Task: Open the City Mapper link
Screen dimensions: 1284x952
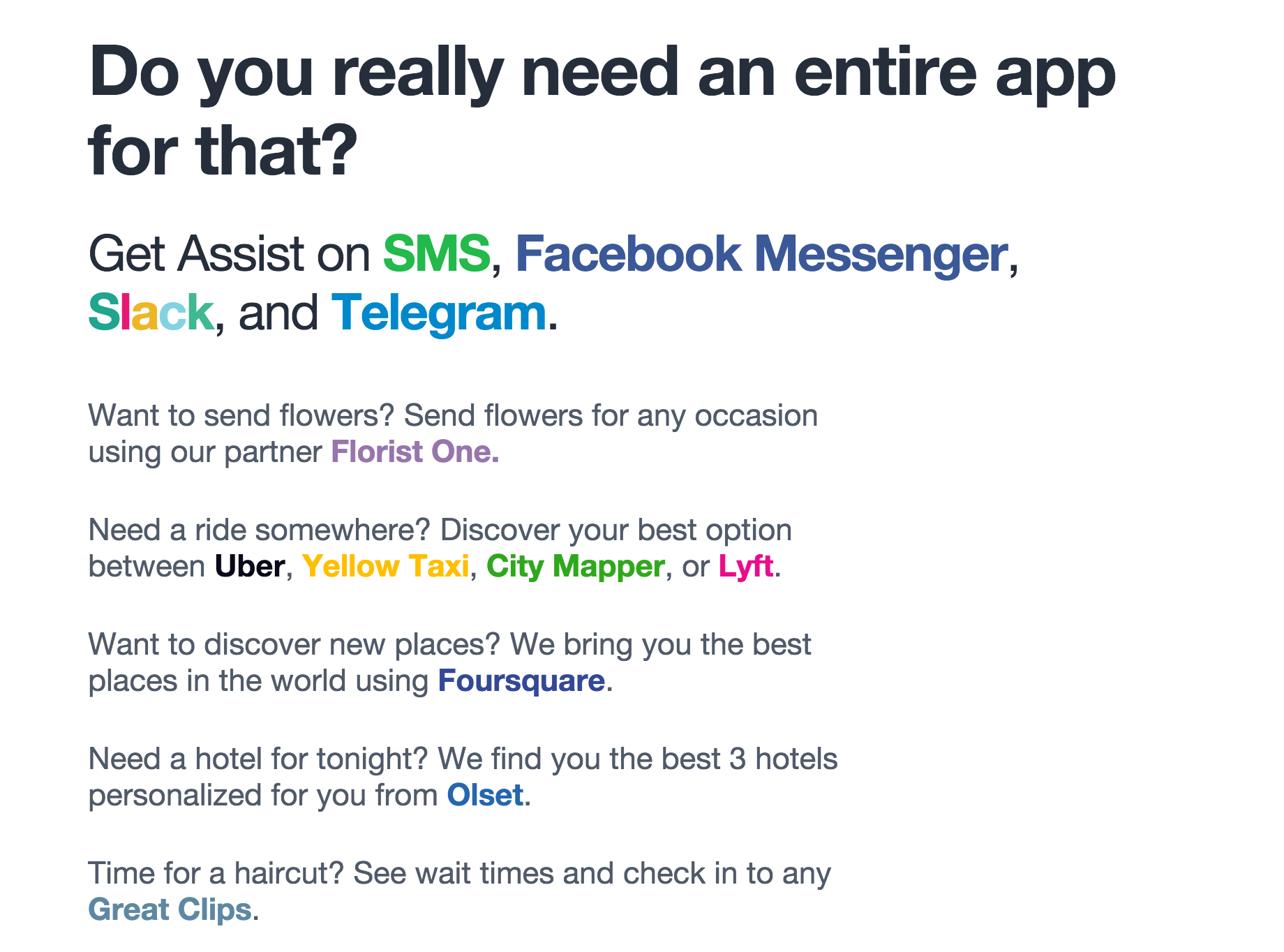Action: pyautogui.click(x=576, y=567)
